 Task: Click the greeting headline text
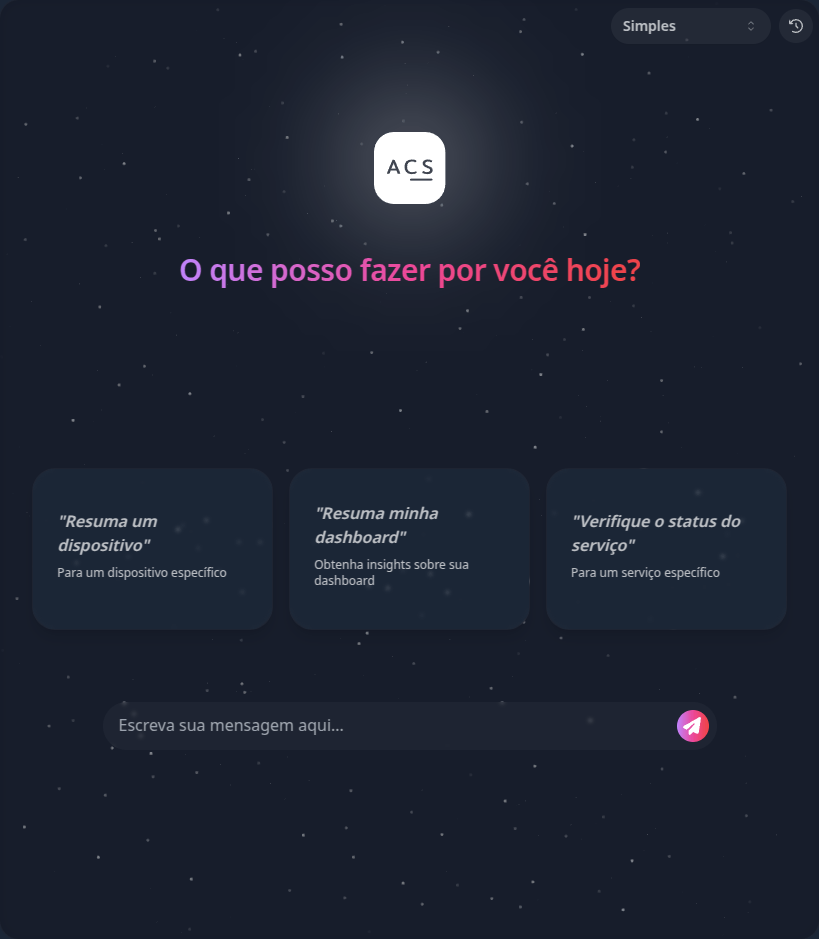409,270
